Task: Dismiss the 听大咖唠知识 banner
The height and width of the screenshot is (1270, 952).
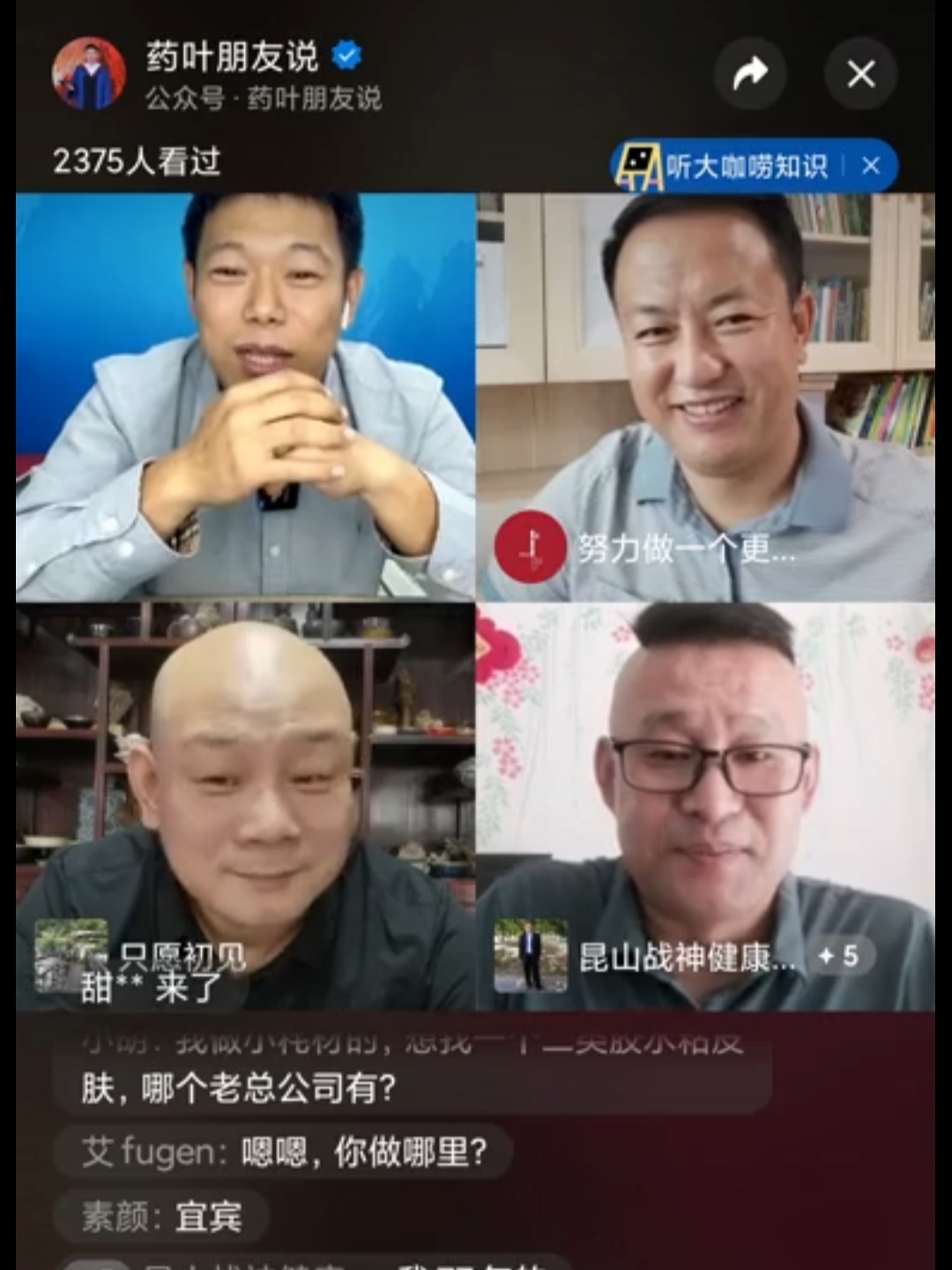Action: (x=871, y=166)
